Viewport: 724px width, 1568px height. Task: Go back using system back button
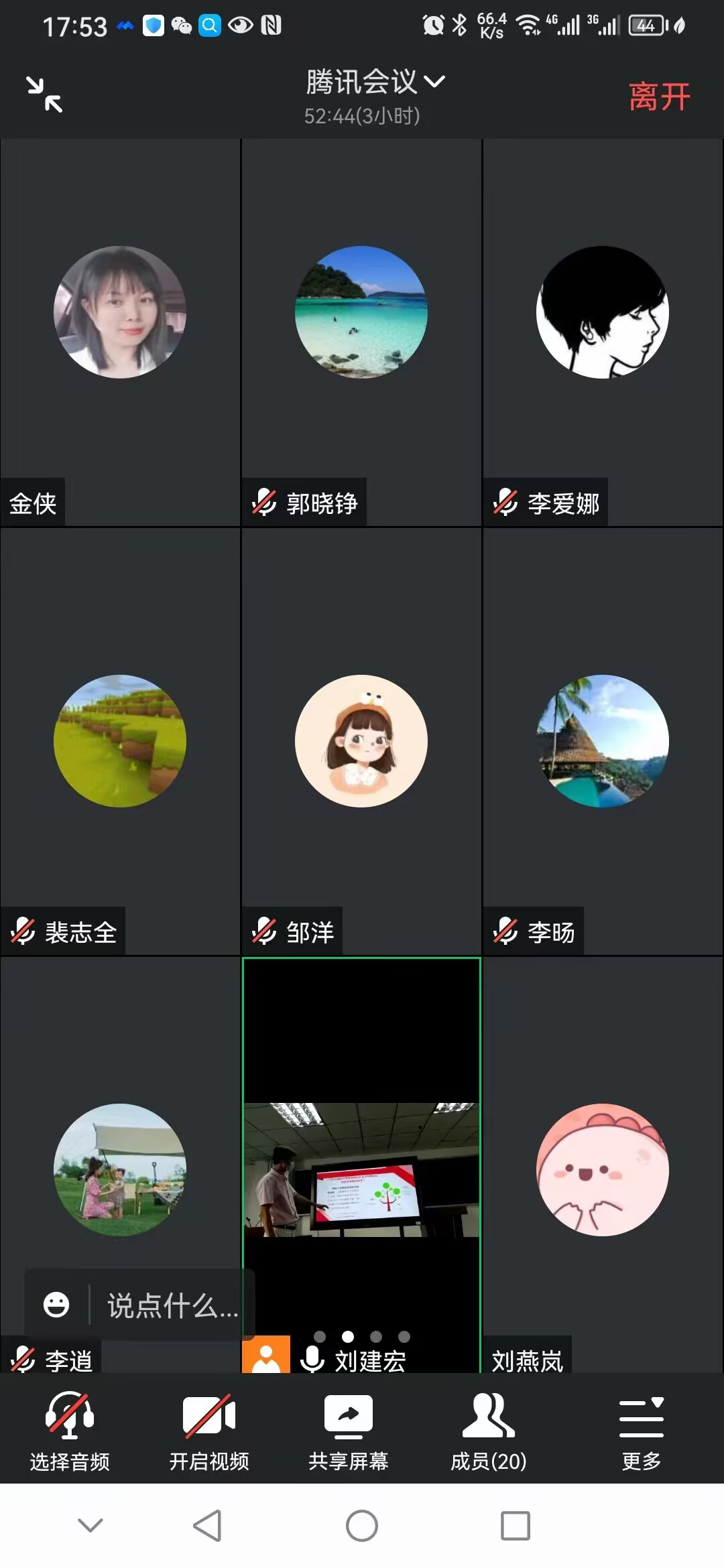pos(207,1526)
